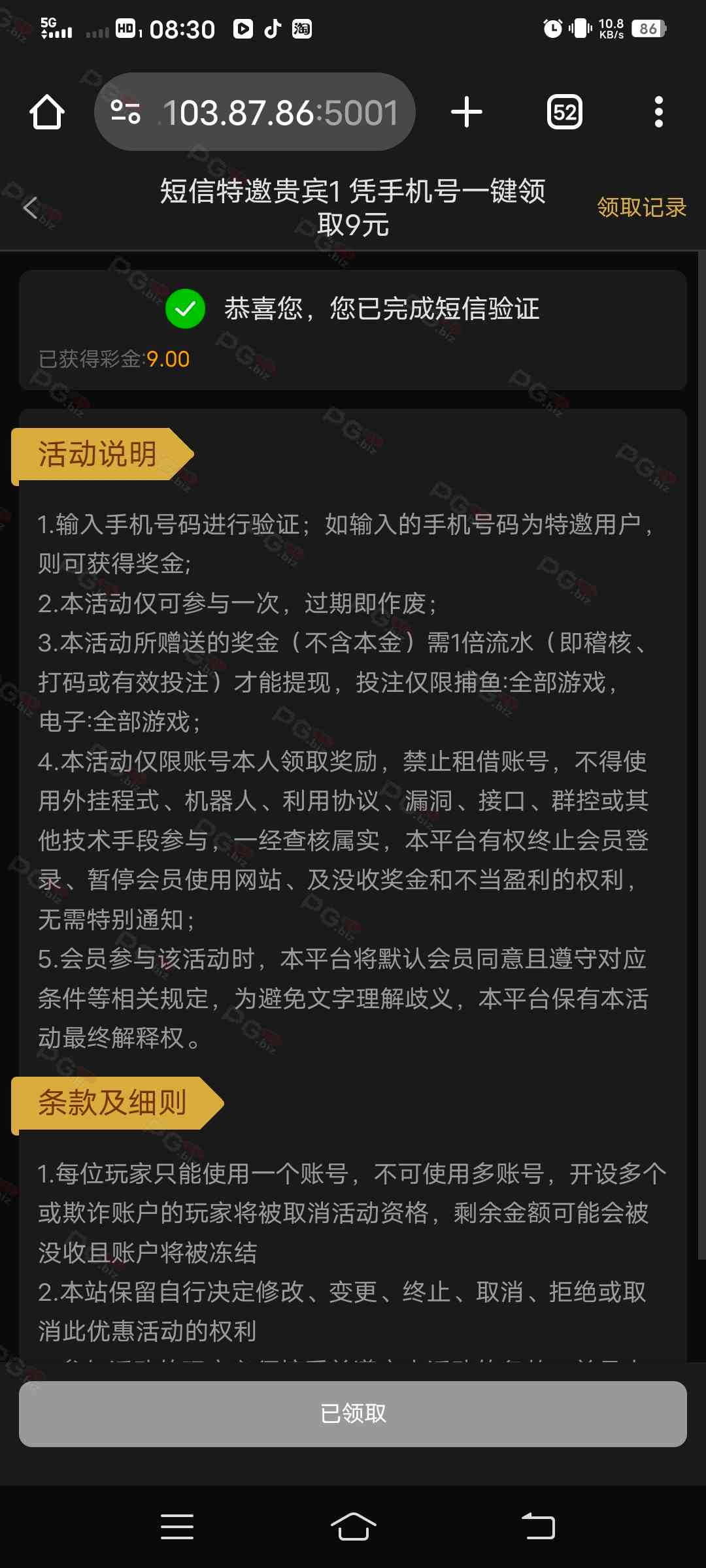Open a new browser tab
This screenshot has height=1568, width=706.
pos(467,112)
